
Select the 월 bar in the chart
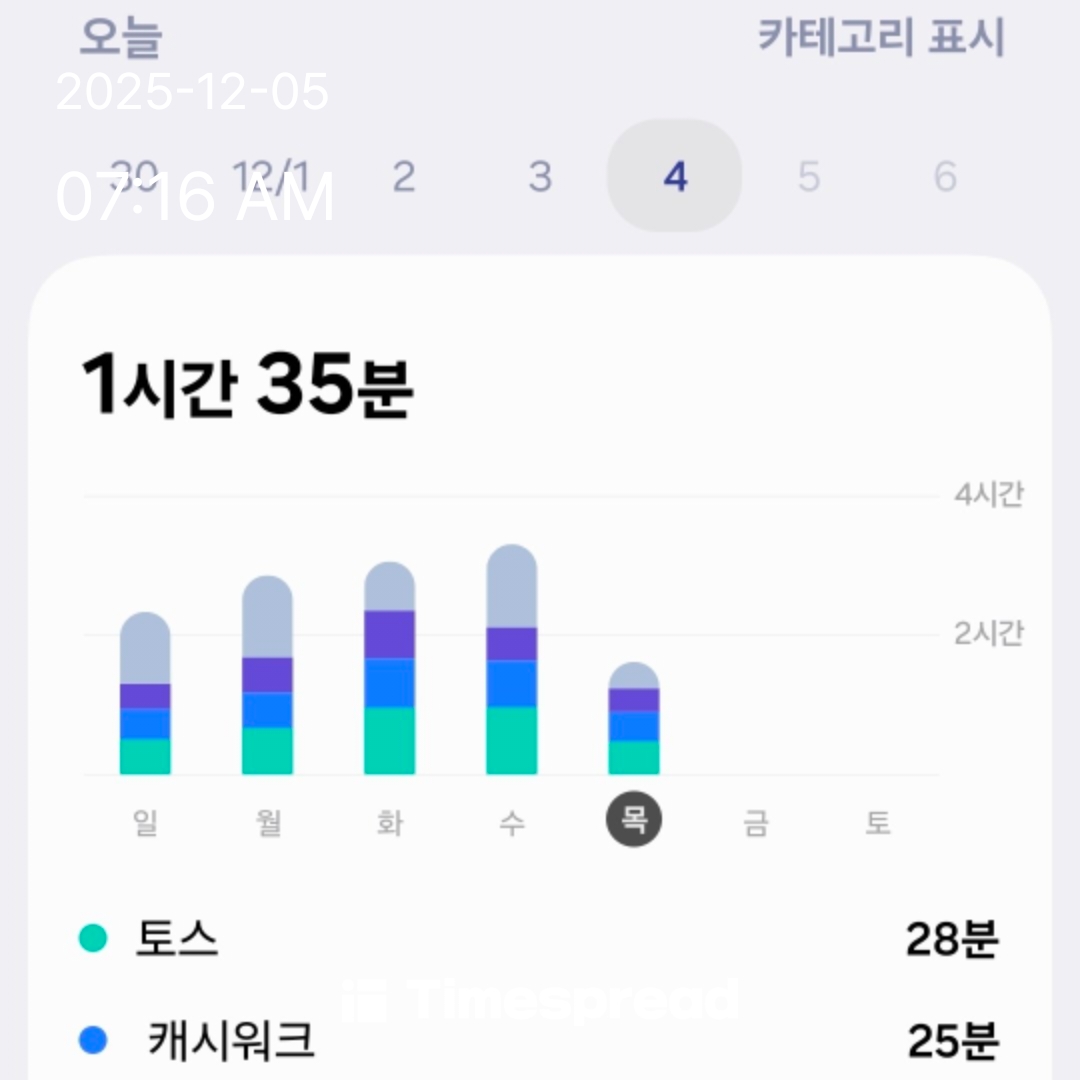[x=267, y=676]
